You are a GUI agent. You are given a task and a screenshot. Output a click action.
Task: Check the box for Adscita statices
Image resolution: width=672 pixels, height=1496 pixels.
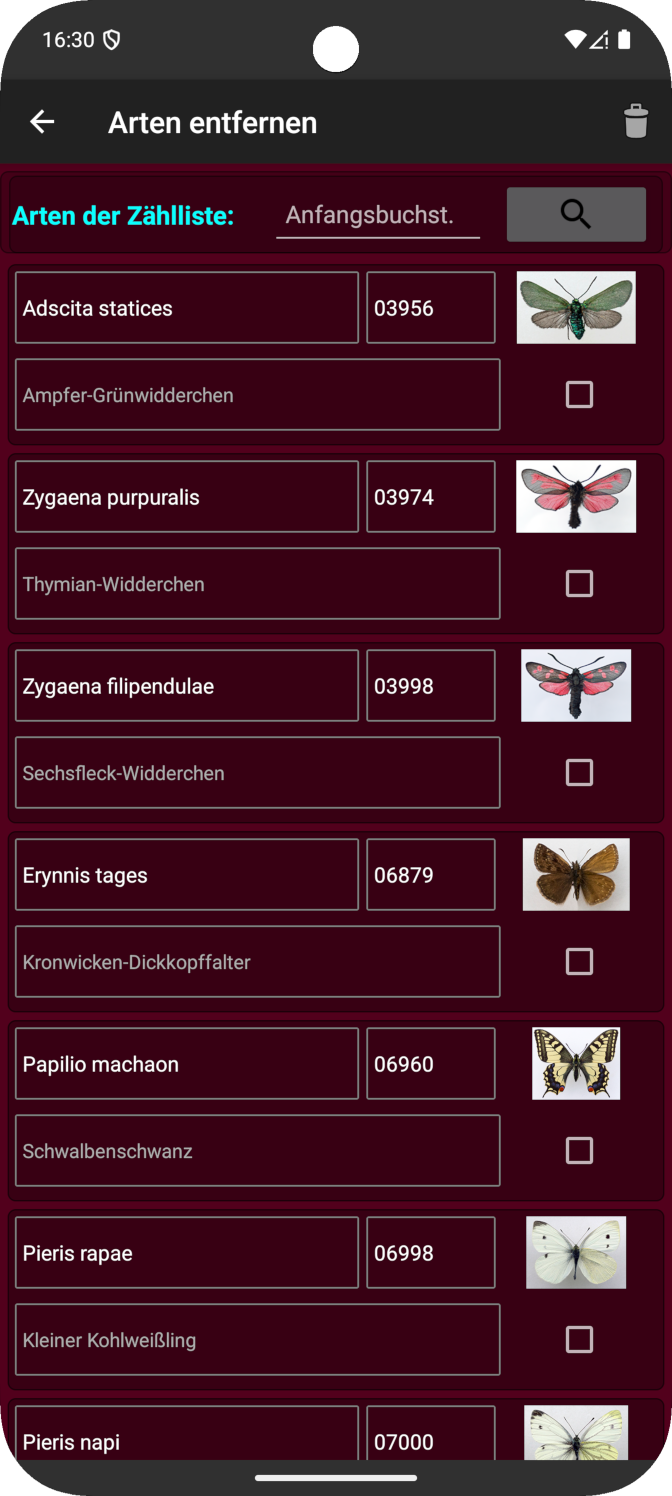579,394
